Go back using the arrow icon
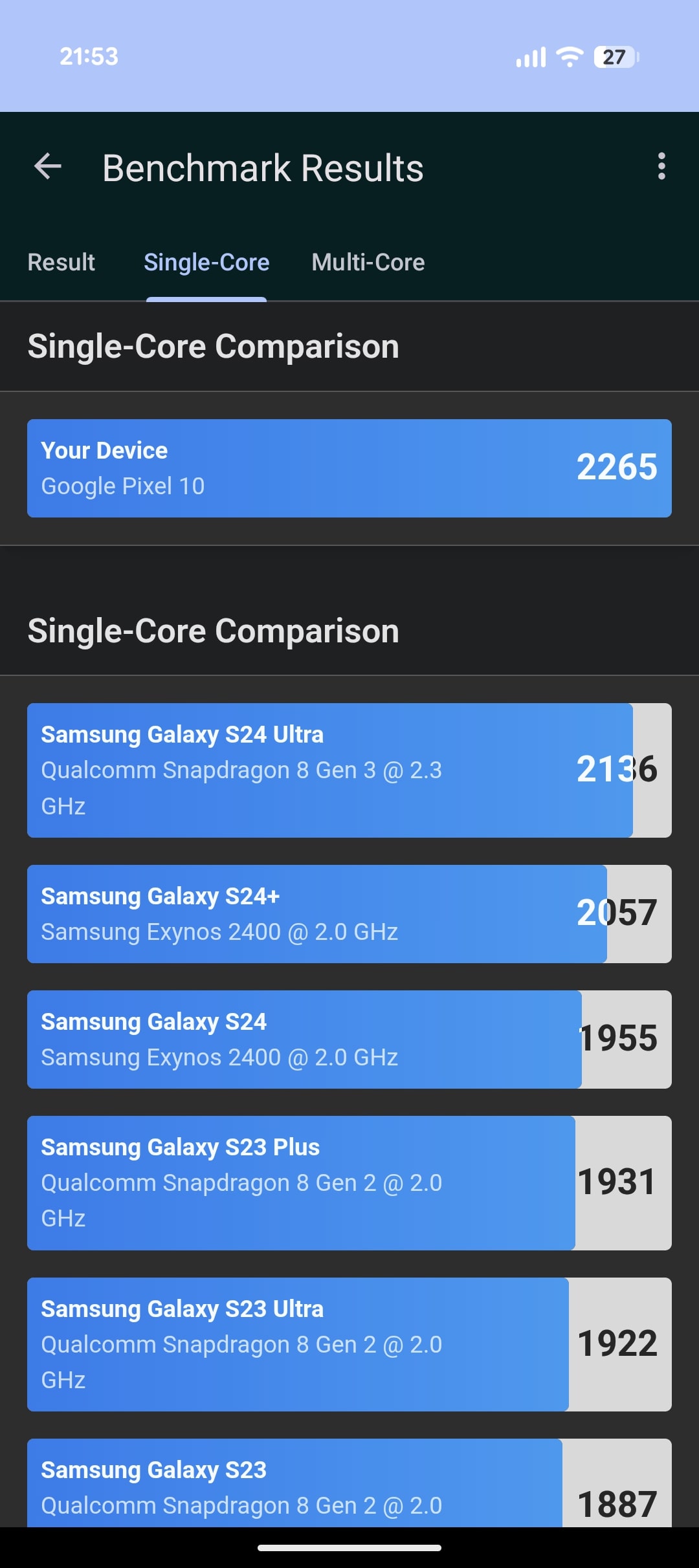Screen dimensions: 699x1568 pos(48,167)
